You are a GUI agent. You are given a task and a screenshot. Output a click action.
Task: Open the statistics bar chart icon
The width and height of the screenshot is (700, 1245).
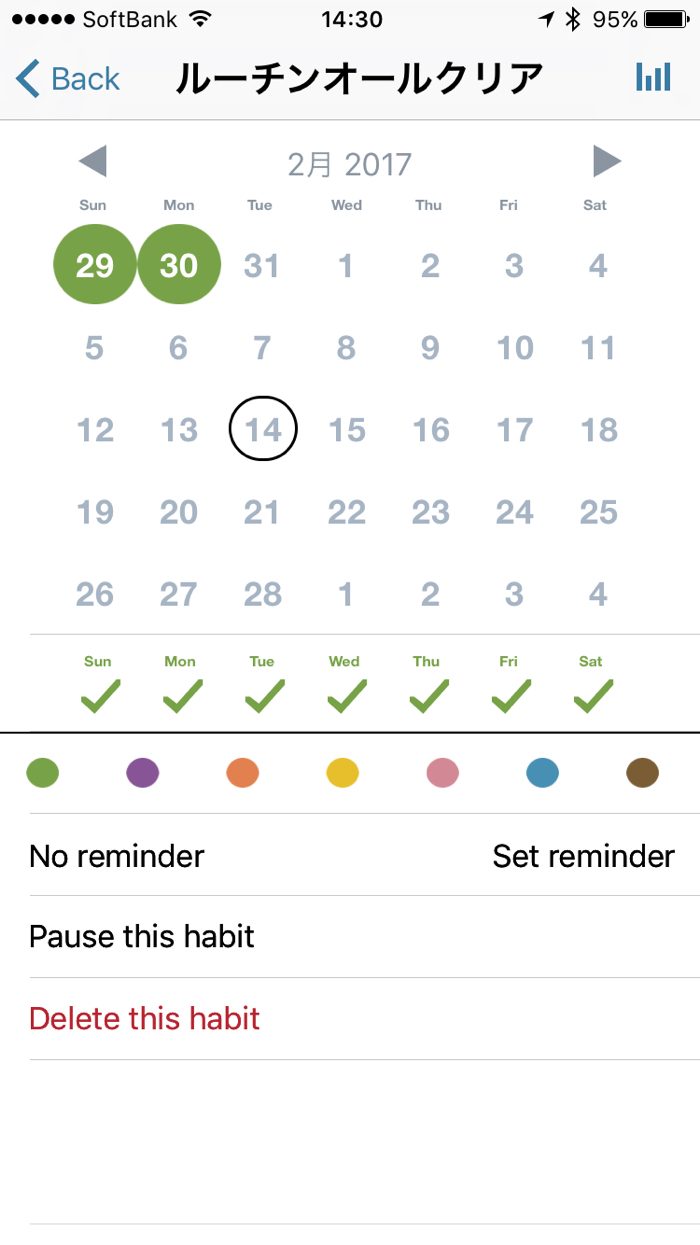[653, 78]
